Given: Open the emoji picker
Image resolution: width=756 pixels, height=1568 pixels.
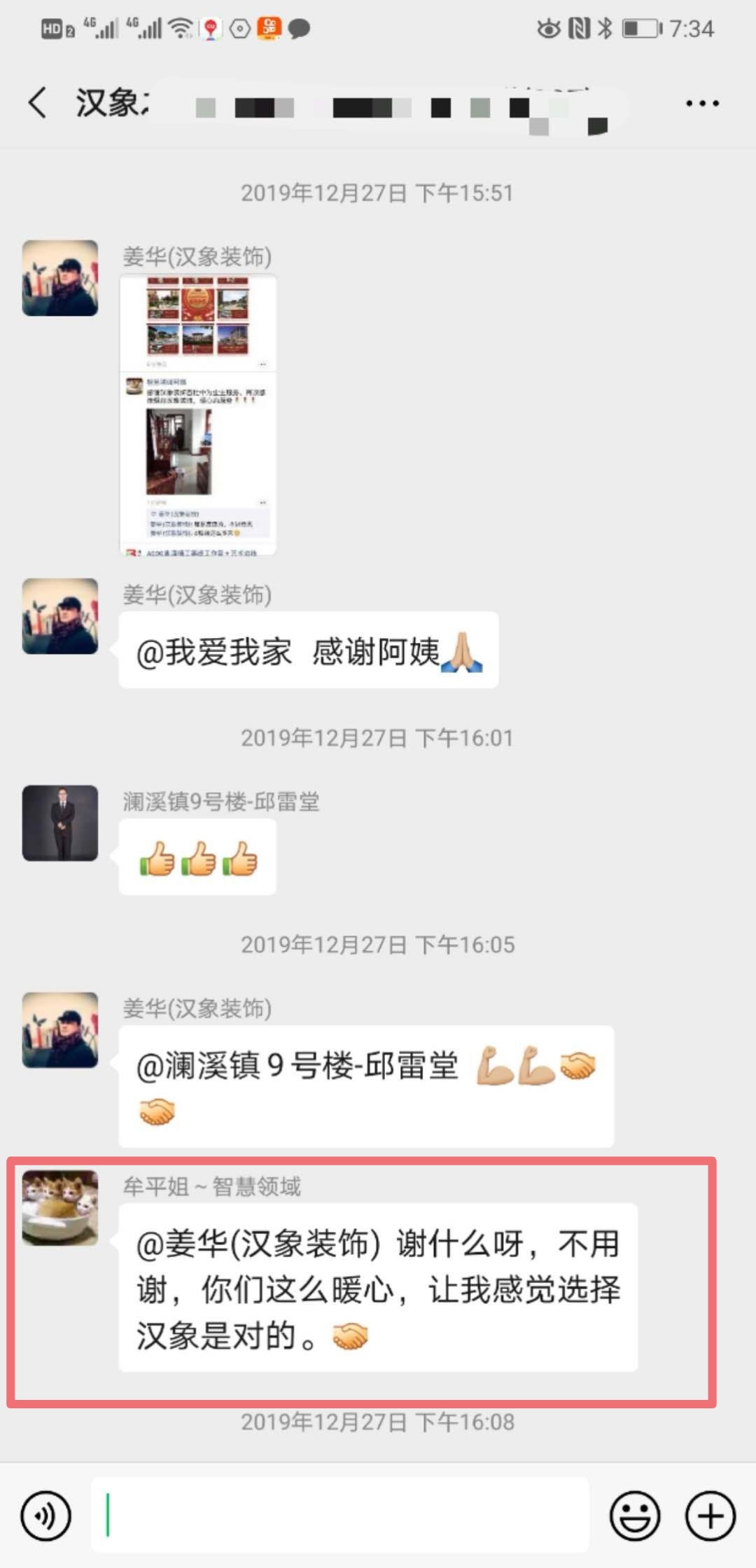Looking at the screenshot, I should coord(635,1516).
